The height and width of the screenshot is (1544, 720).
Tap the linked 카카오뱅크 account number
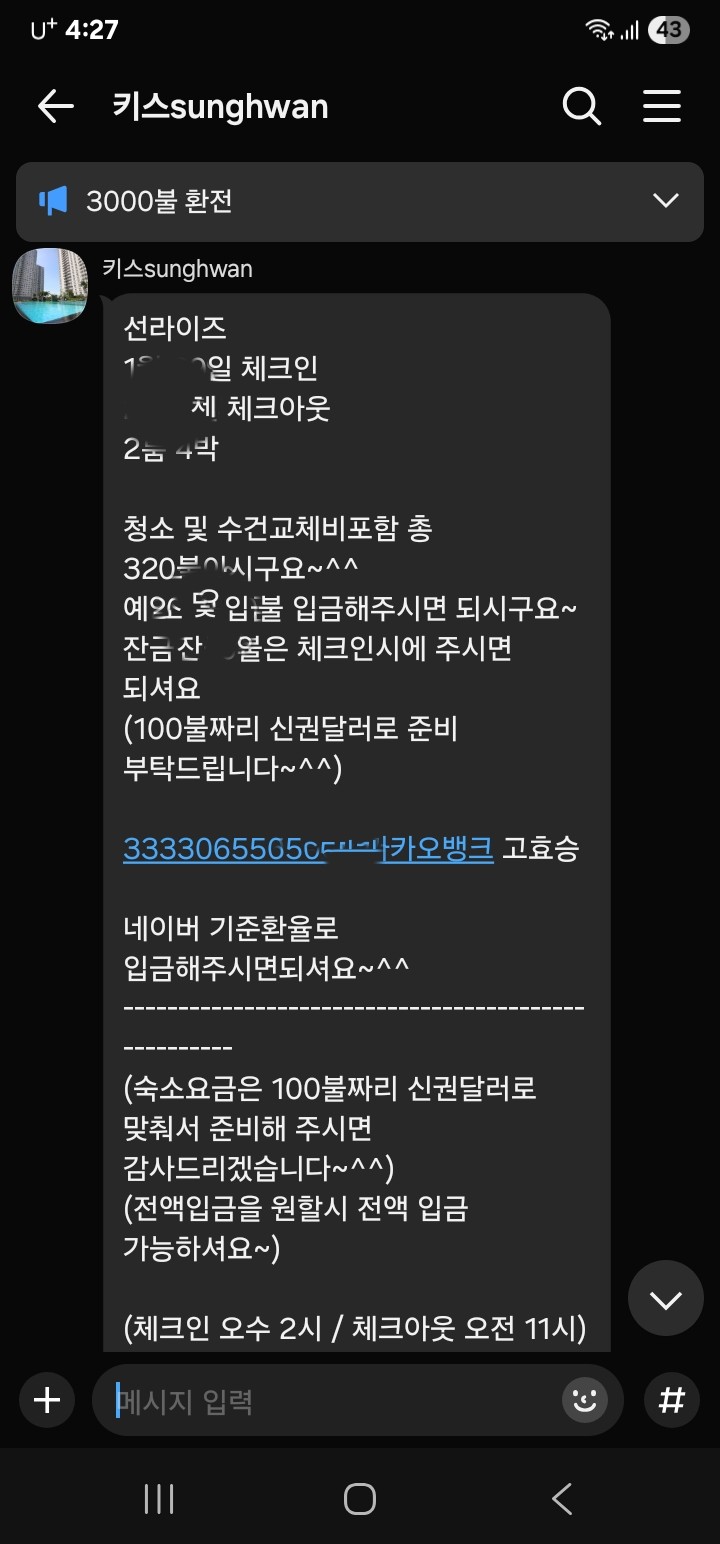(x=308, y=848)
